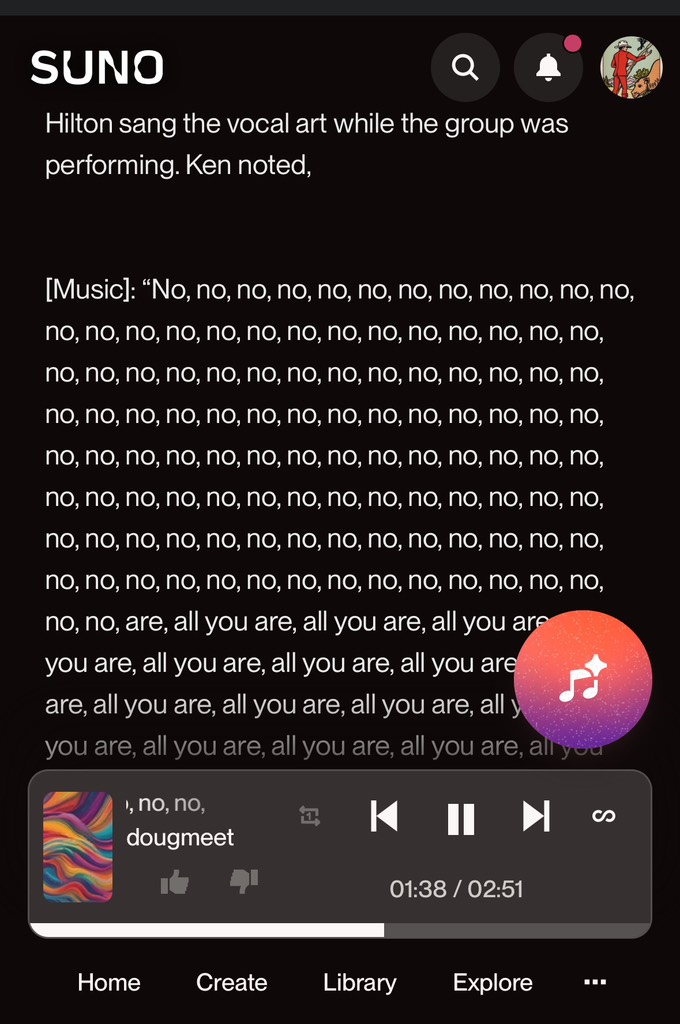
Task: Tap the infinity loop icon
Action: tap(603, 816)
